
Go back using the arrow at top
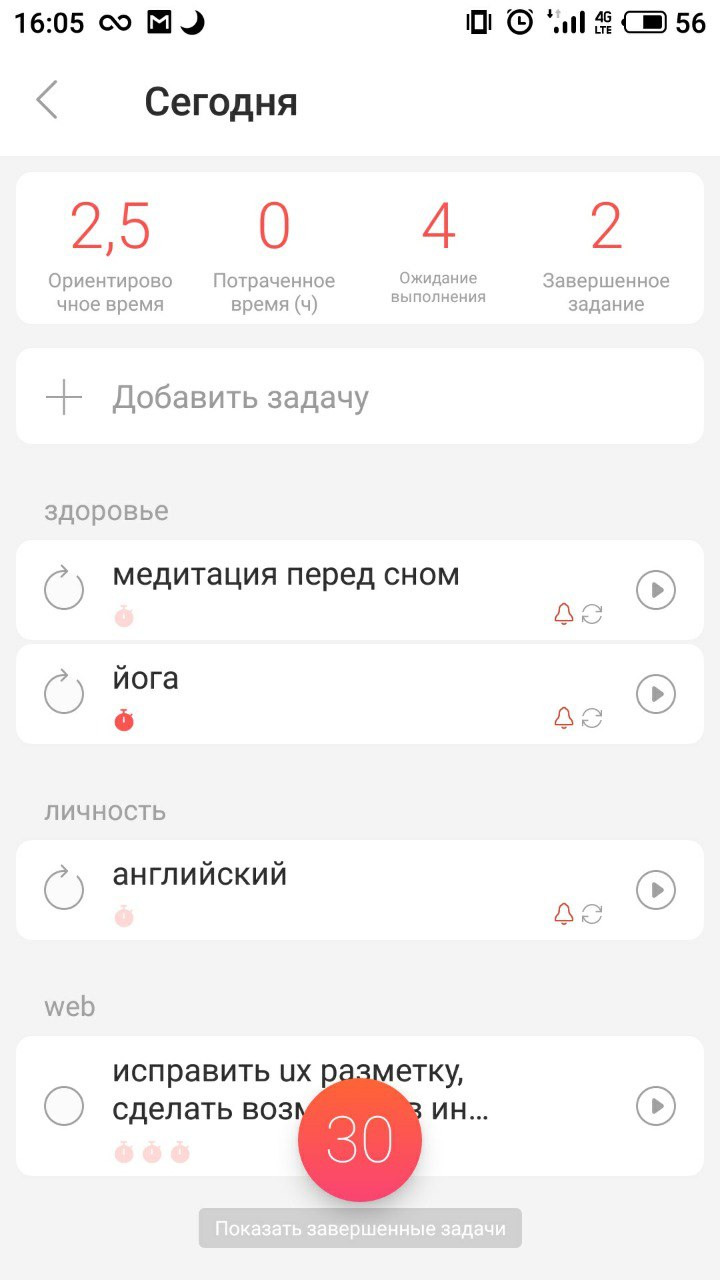[x=47, y=101]
